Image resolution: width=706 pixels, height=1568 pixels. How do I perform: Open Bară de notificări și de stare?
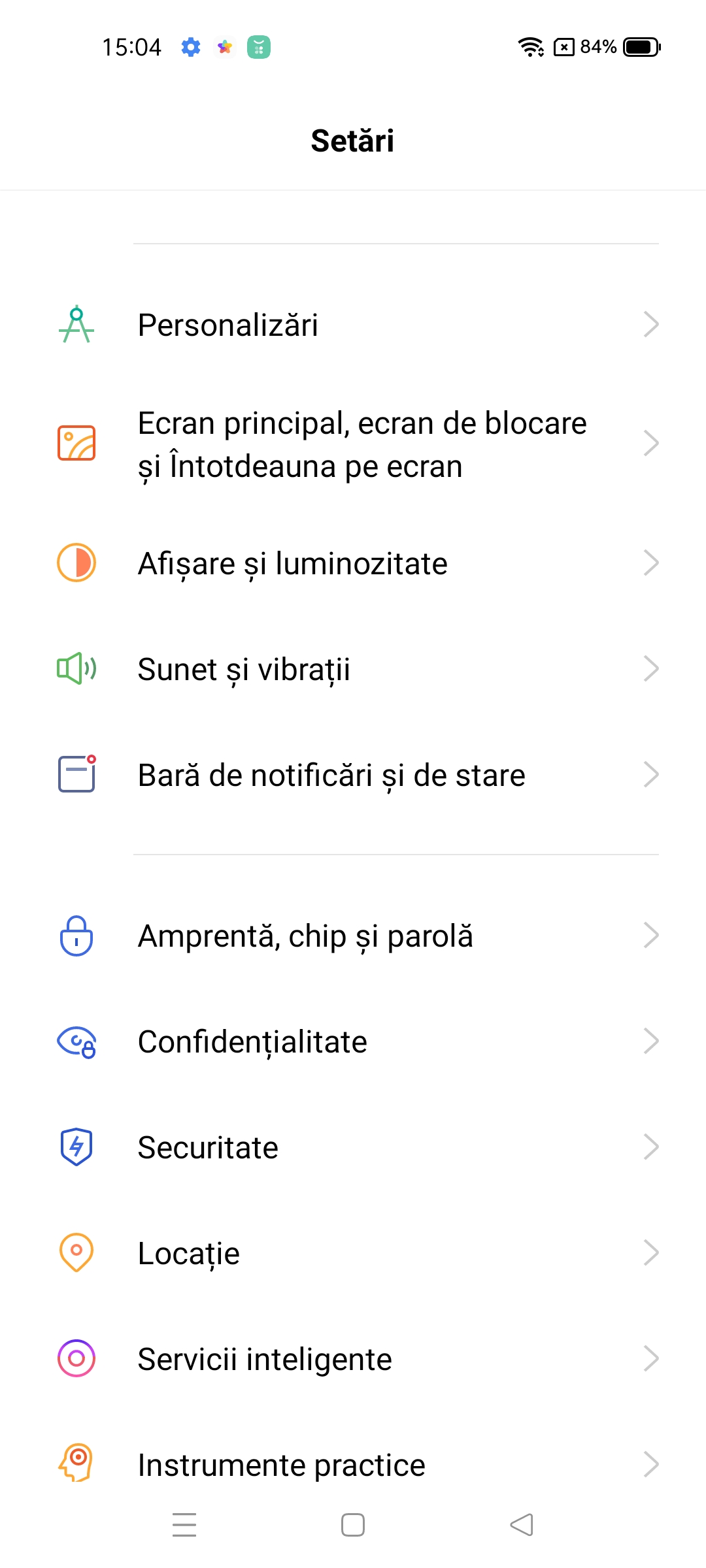353,775
